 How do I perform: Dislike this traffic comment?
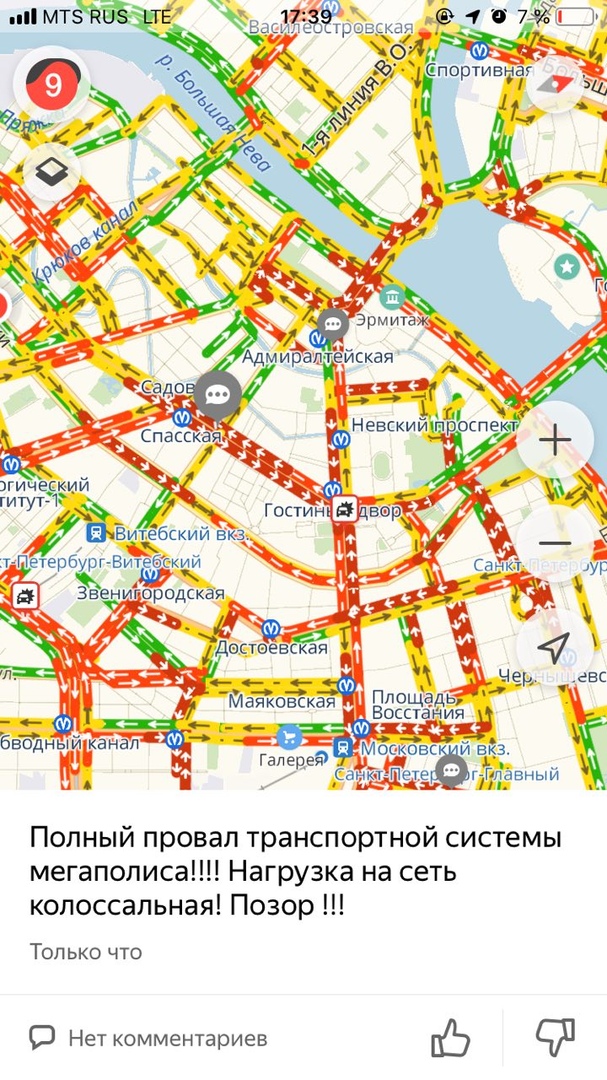pyautogui.click(x=555, y=1038)
